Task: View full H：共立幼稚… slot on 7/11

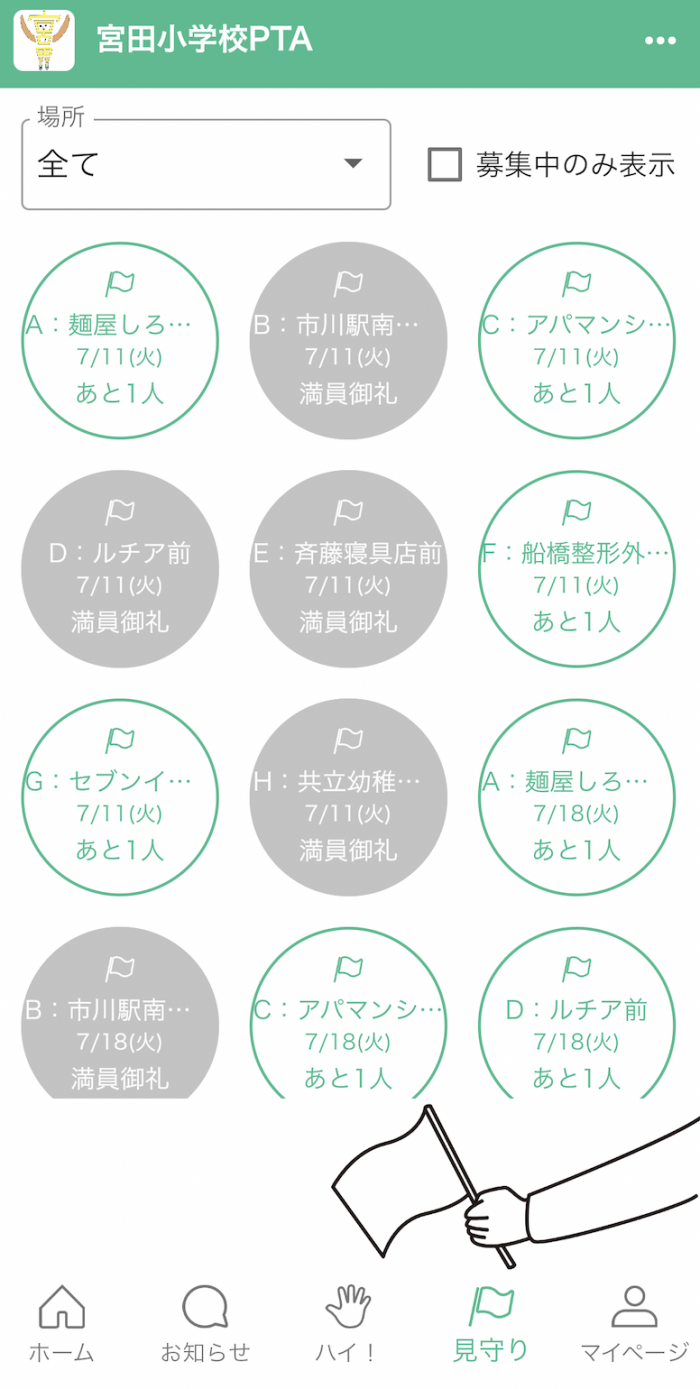Action: pos(348,797)
